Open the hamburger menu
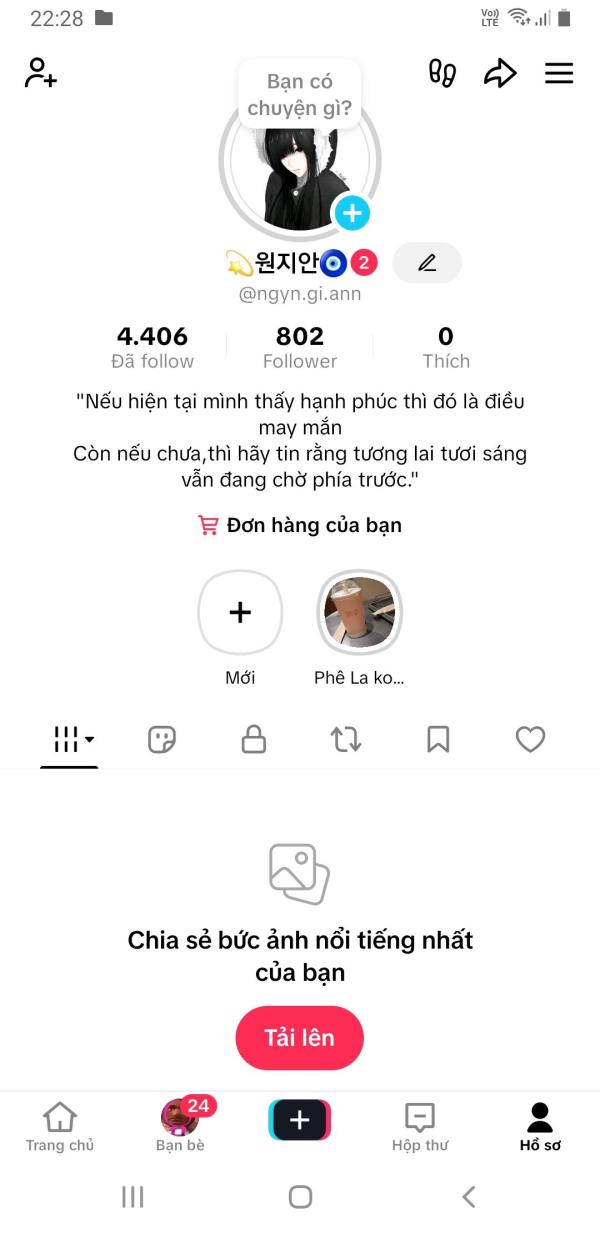The image size is (600, 1233). tap(559, 73)
